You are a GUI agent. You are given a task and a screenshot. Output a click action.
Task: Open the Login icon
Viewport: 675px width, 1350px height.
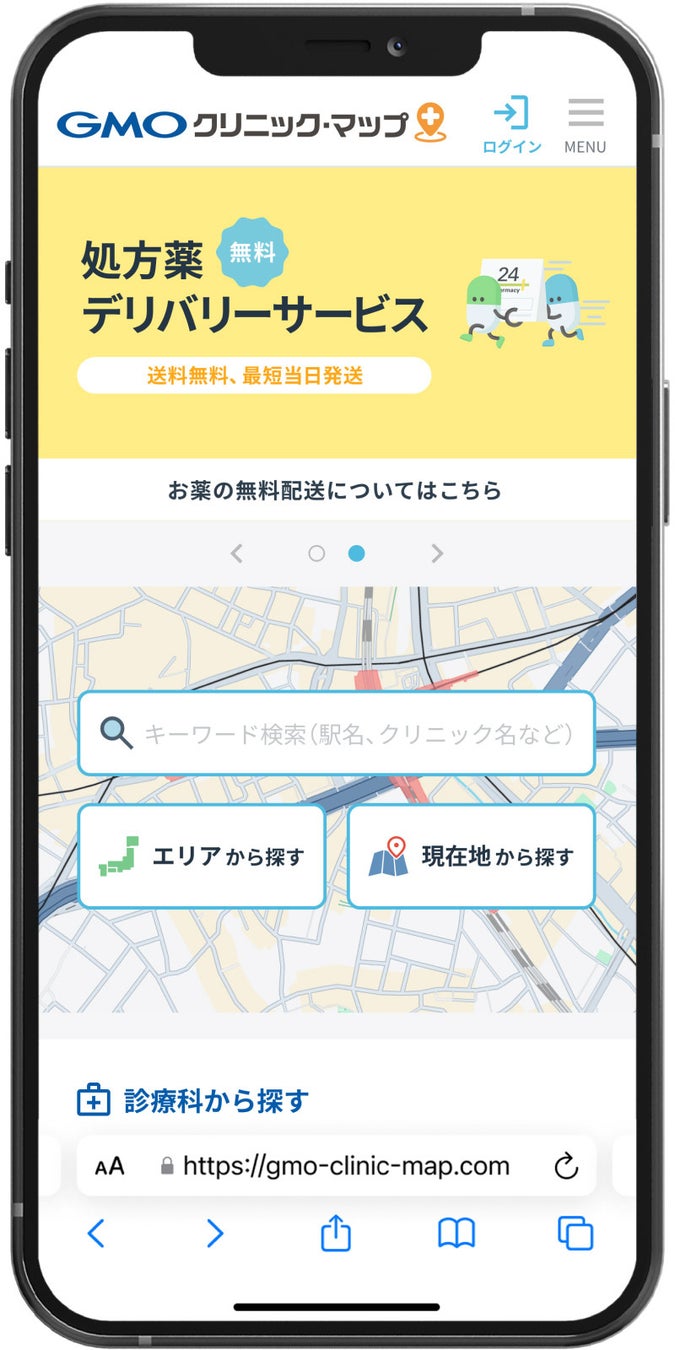click(511, 125)
